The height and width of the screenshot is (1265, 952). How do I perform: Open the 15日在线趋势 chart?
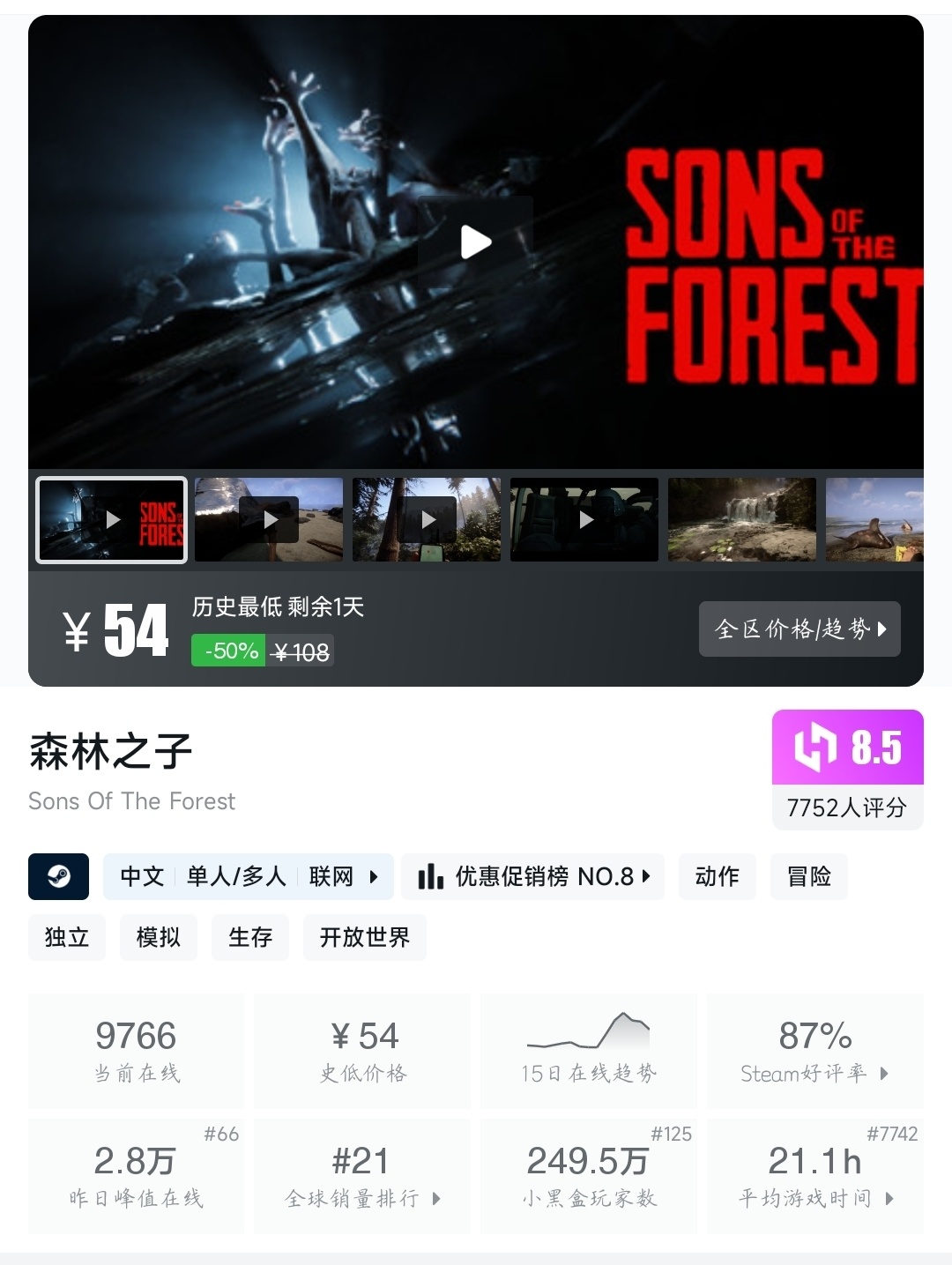pyautogui.click(x=588, y=1050)
